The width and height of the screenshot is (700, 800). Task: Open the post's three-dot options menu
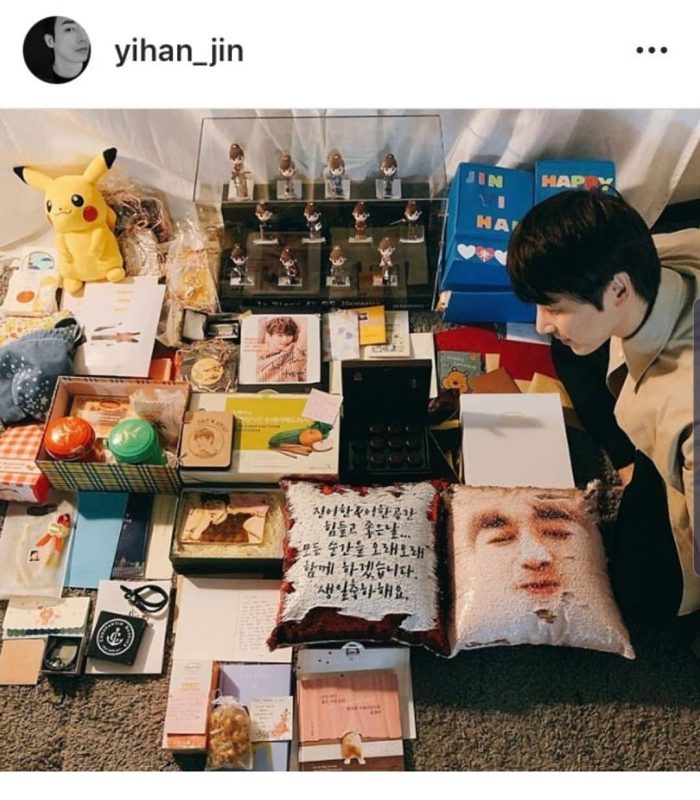tap(651, 51)
